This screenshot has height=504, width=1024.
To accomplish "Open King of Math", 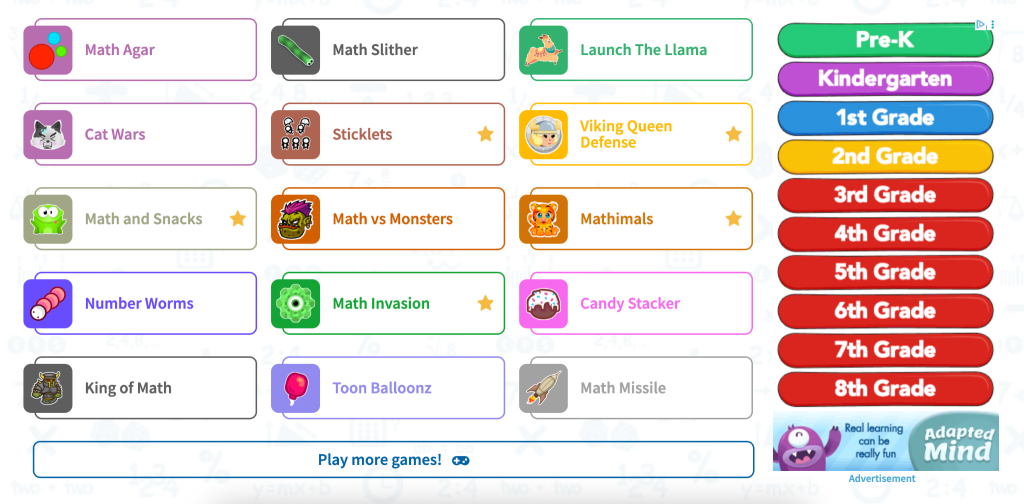I will (140, 388).
